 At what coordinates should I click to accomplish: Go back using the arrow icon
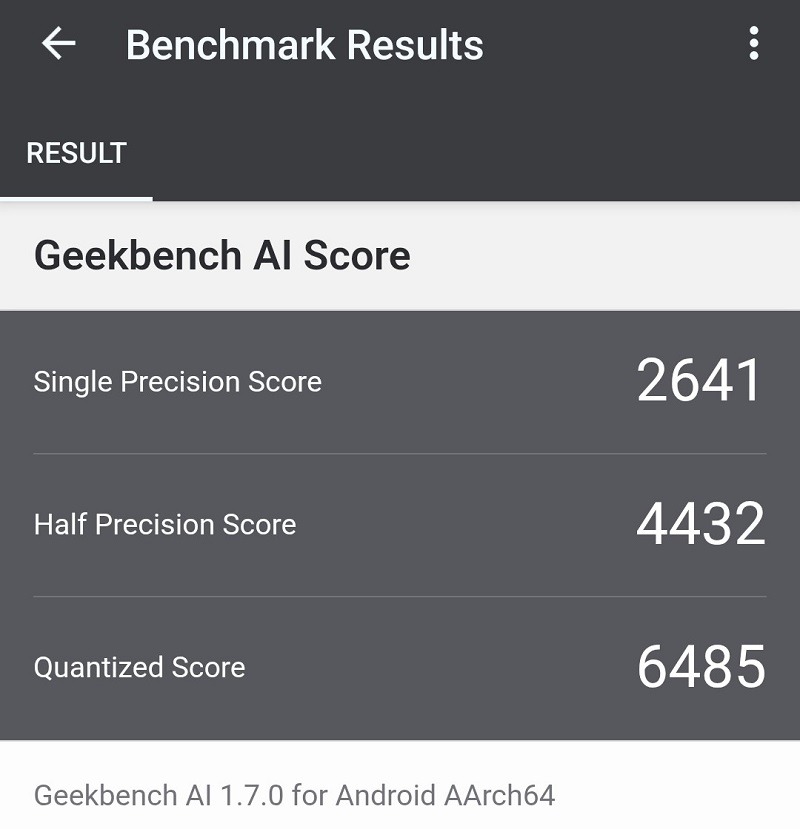58,44
